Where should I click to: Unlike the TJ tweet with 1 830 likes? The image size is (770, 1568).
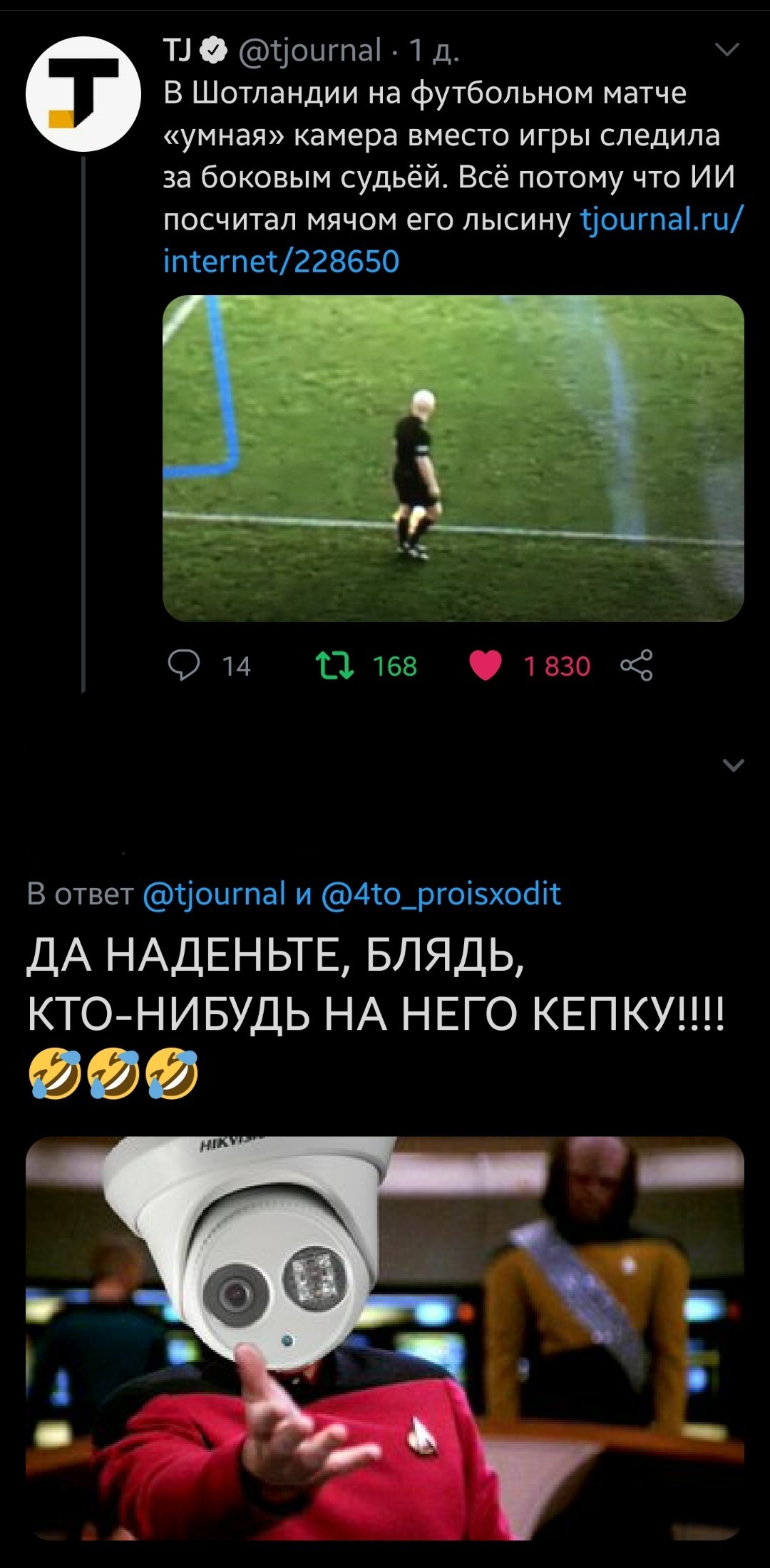click(x=486, y=665)
